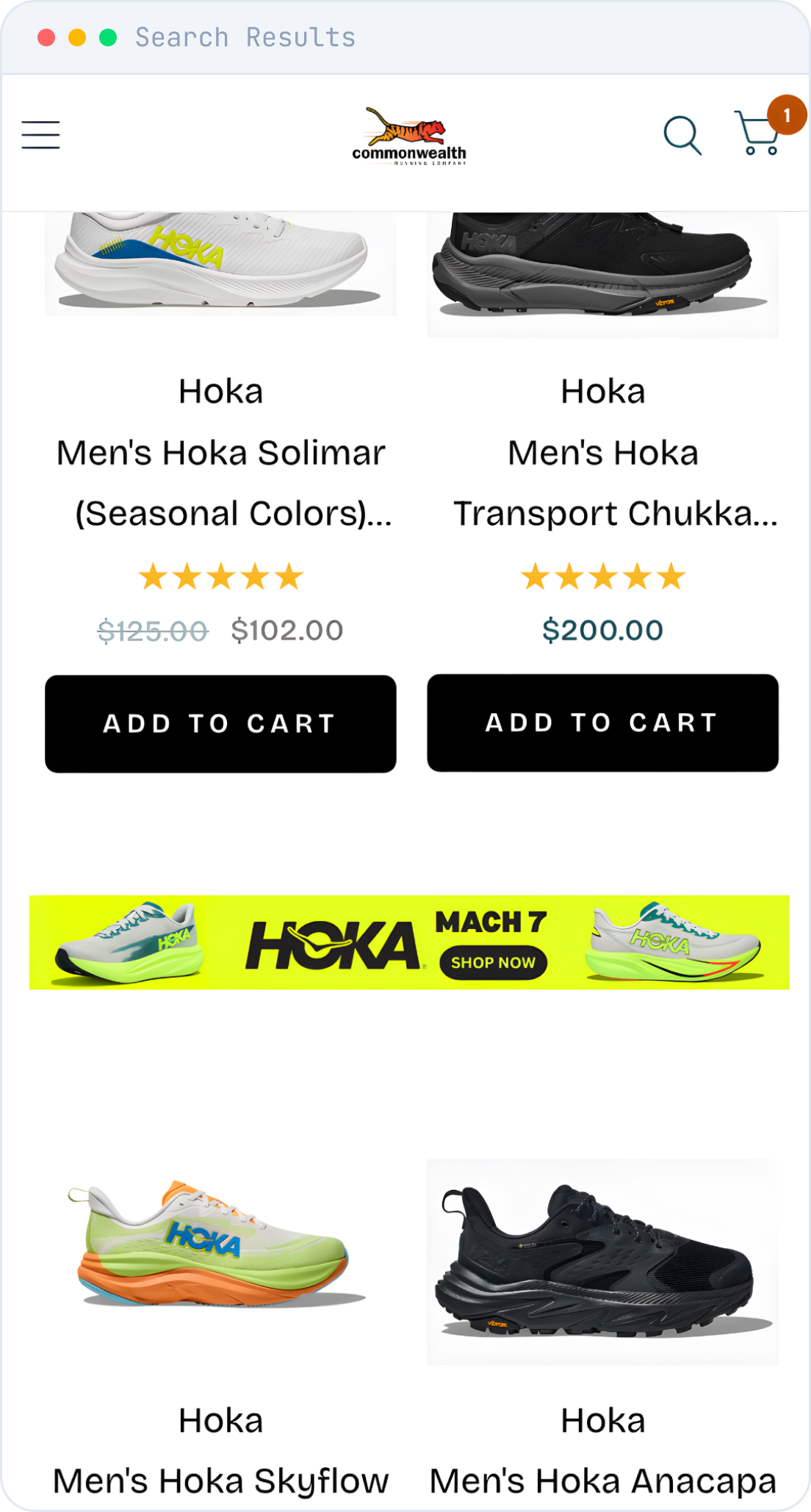Open the search icon

[682, 135]
